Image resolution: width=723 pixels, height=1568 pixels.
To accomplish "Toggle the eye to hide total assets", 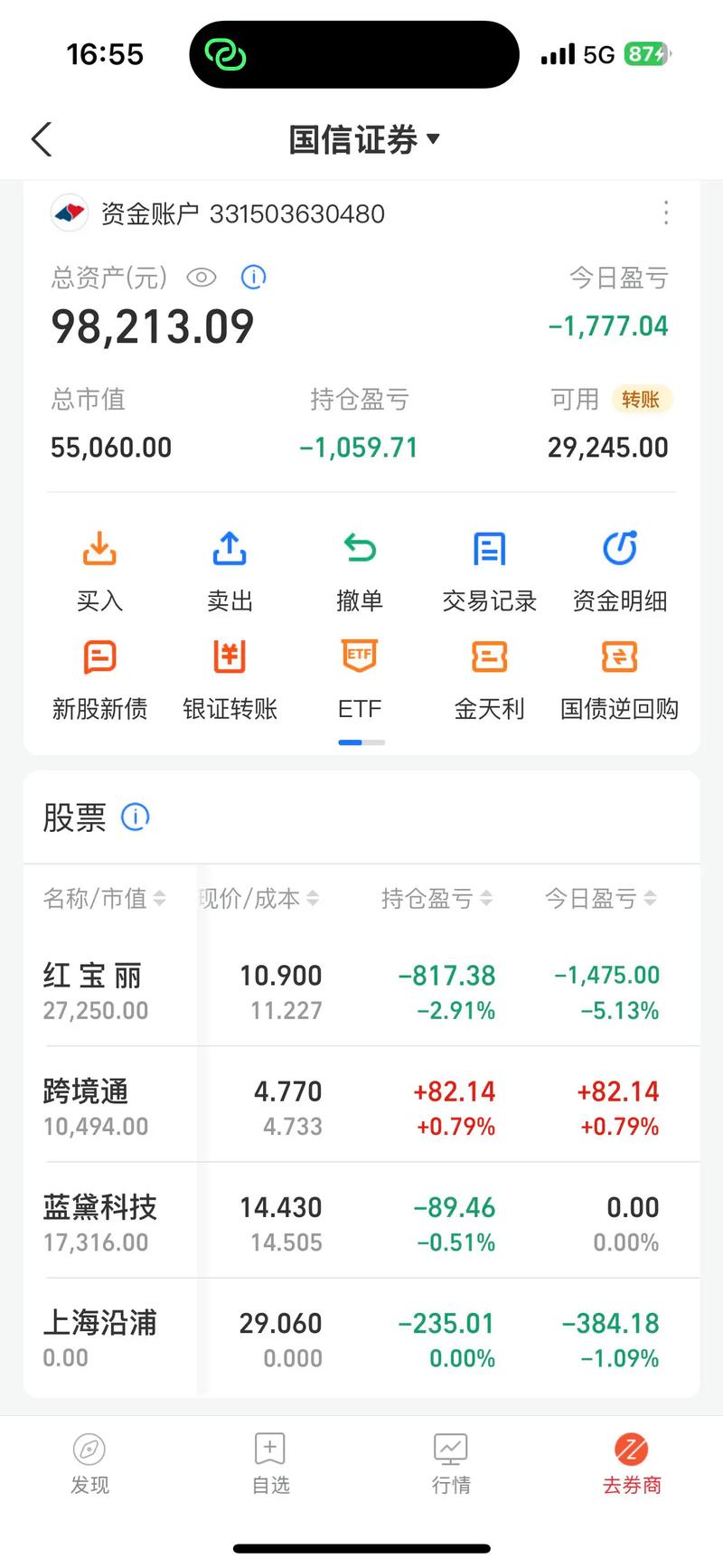I will [202, 278].
